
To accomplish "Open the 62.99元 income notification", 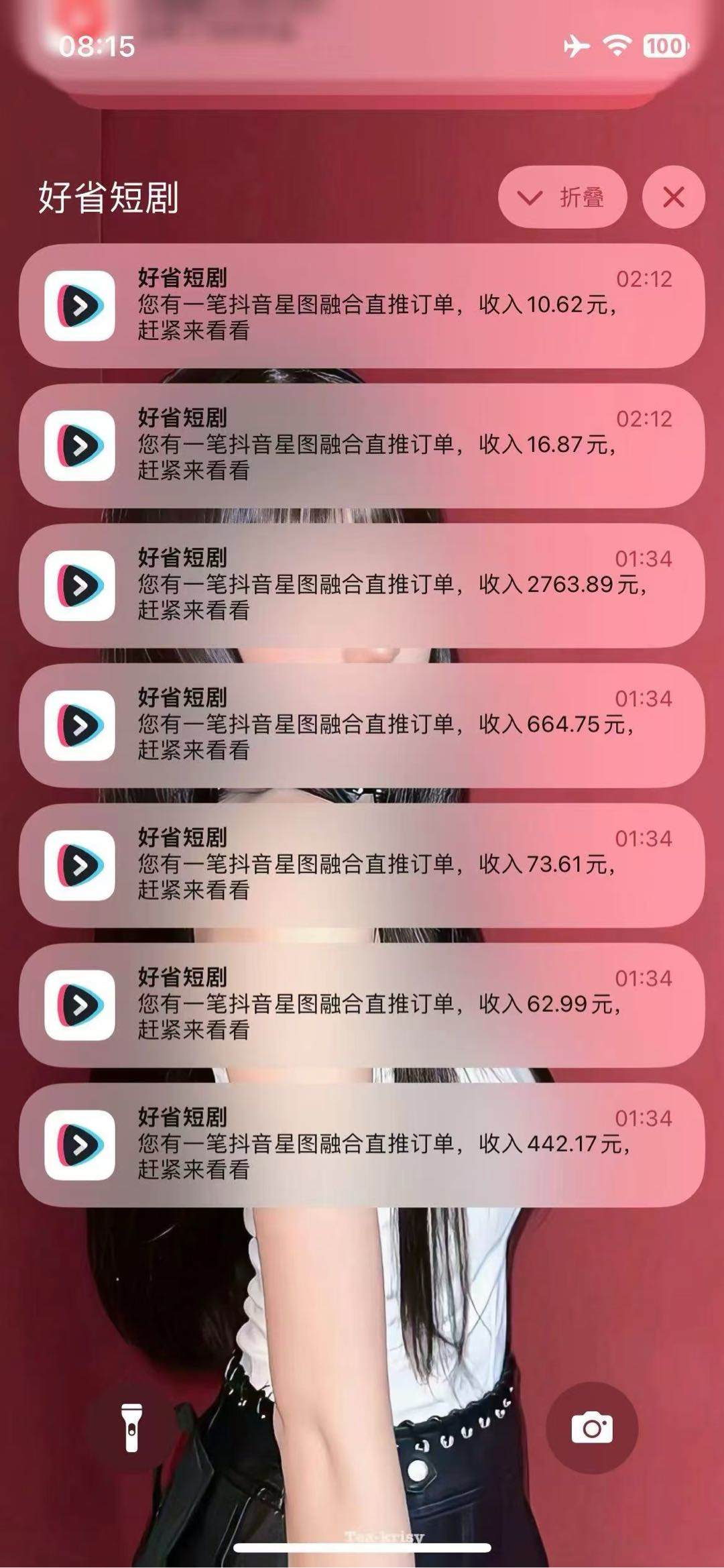I will click(x=362, y=1005).
